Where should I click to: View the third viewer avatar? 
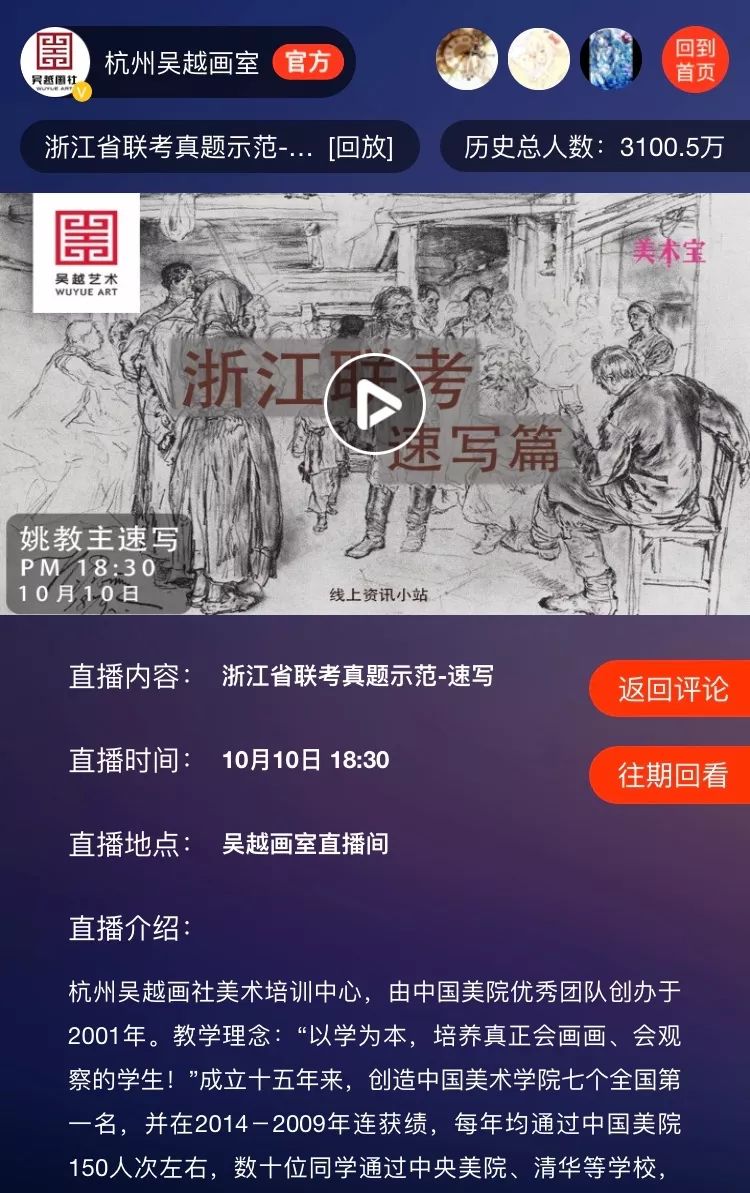point(611,60)
